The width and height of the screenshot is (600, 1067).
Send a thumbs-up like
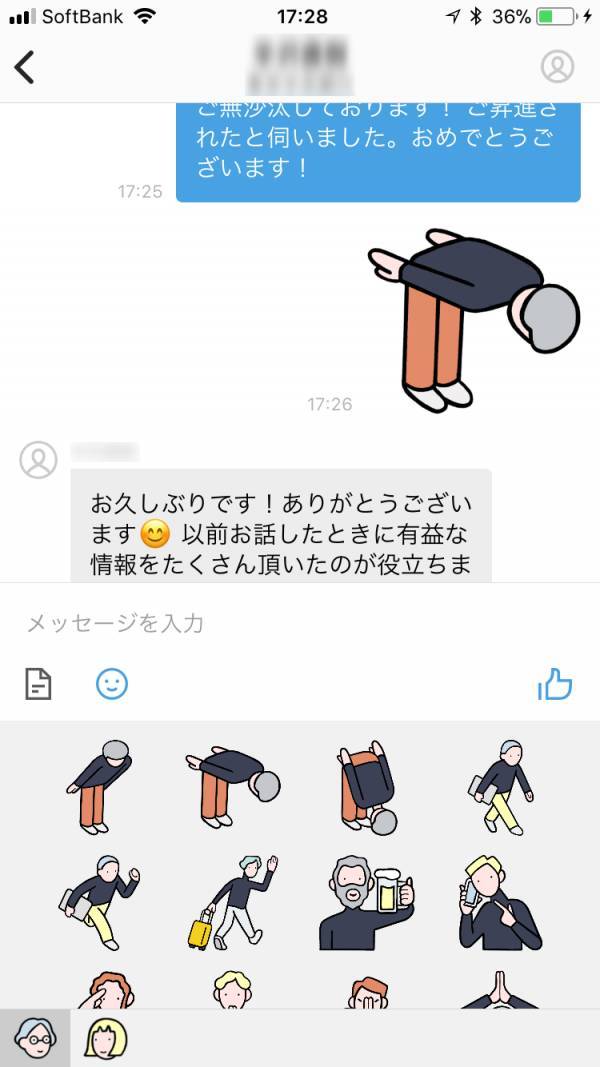point(554,684)
